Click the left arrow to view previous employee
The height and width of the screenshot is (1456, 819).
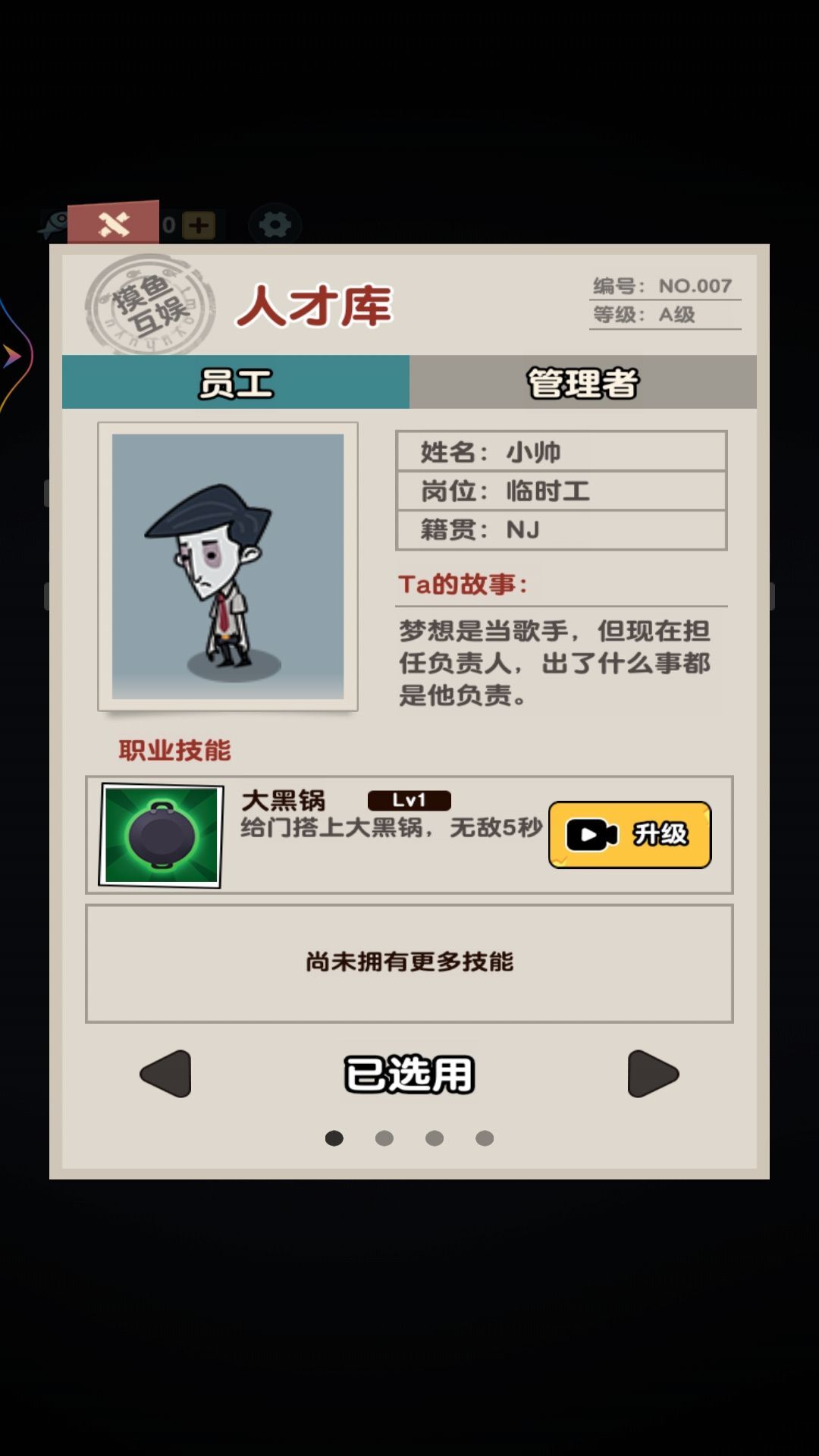coord(165,1072)
